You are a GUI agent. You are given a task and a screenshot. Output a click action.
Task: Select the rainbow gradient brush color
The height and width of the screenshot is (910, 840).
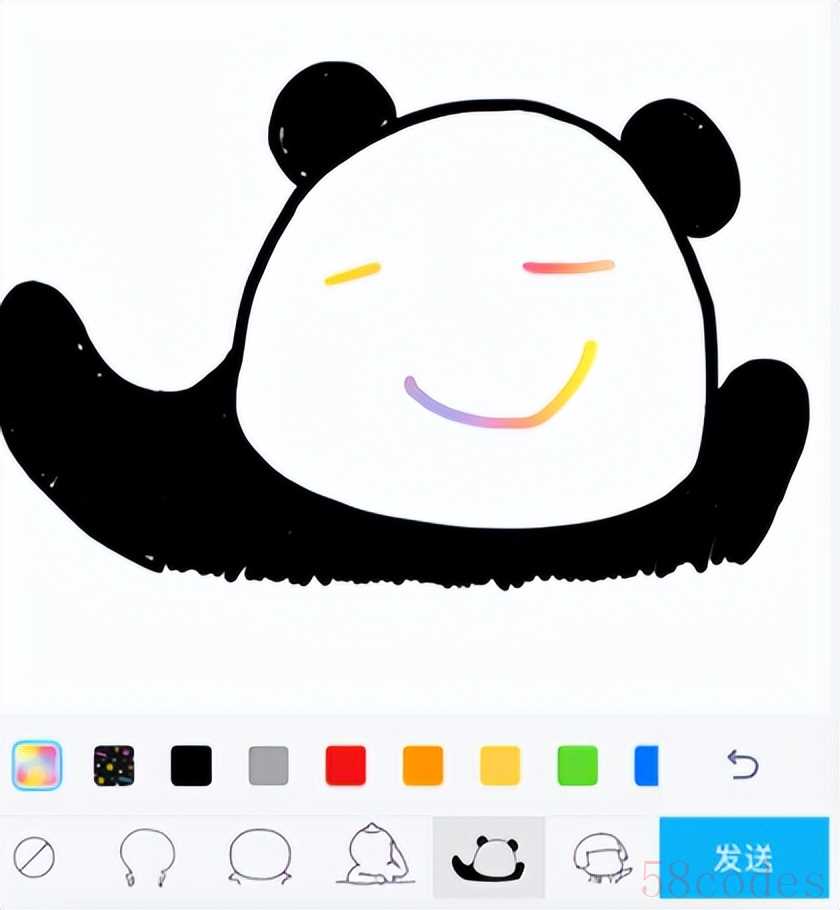37,766
